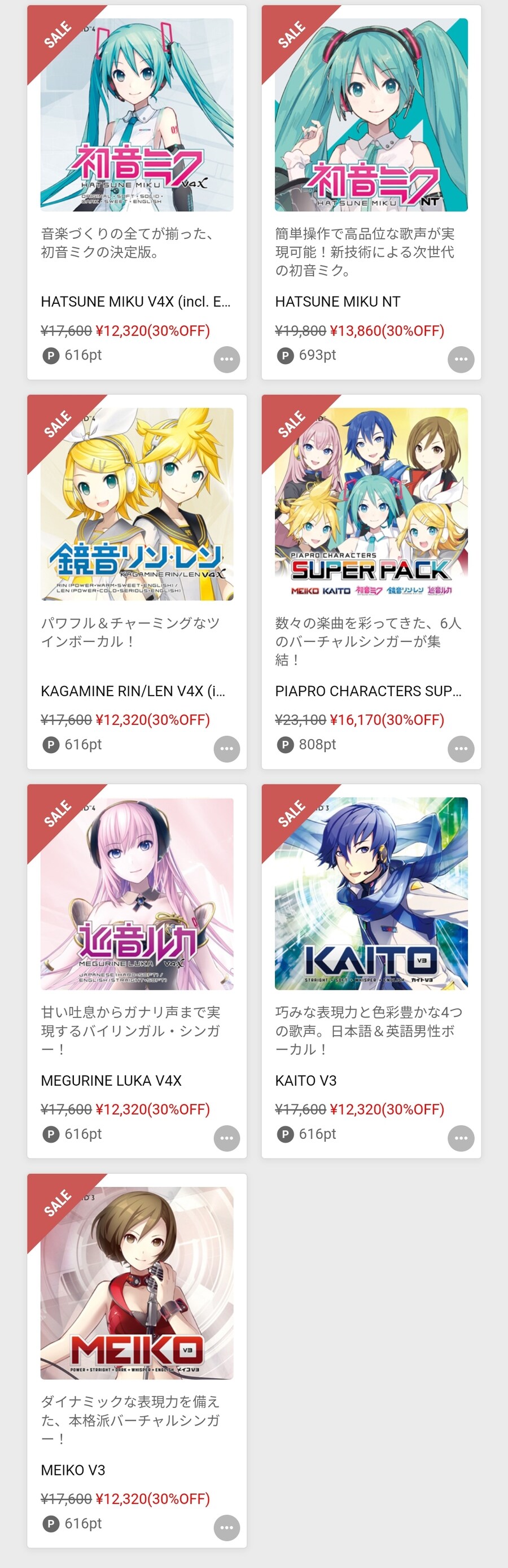508x1568 pixels.
Task: Open the ellipsis menu for KAITO V3
Action: 461,1138
